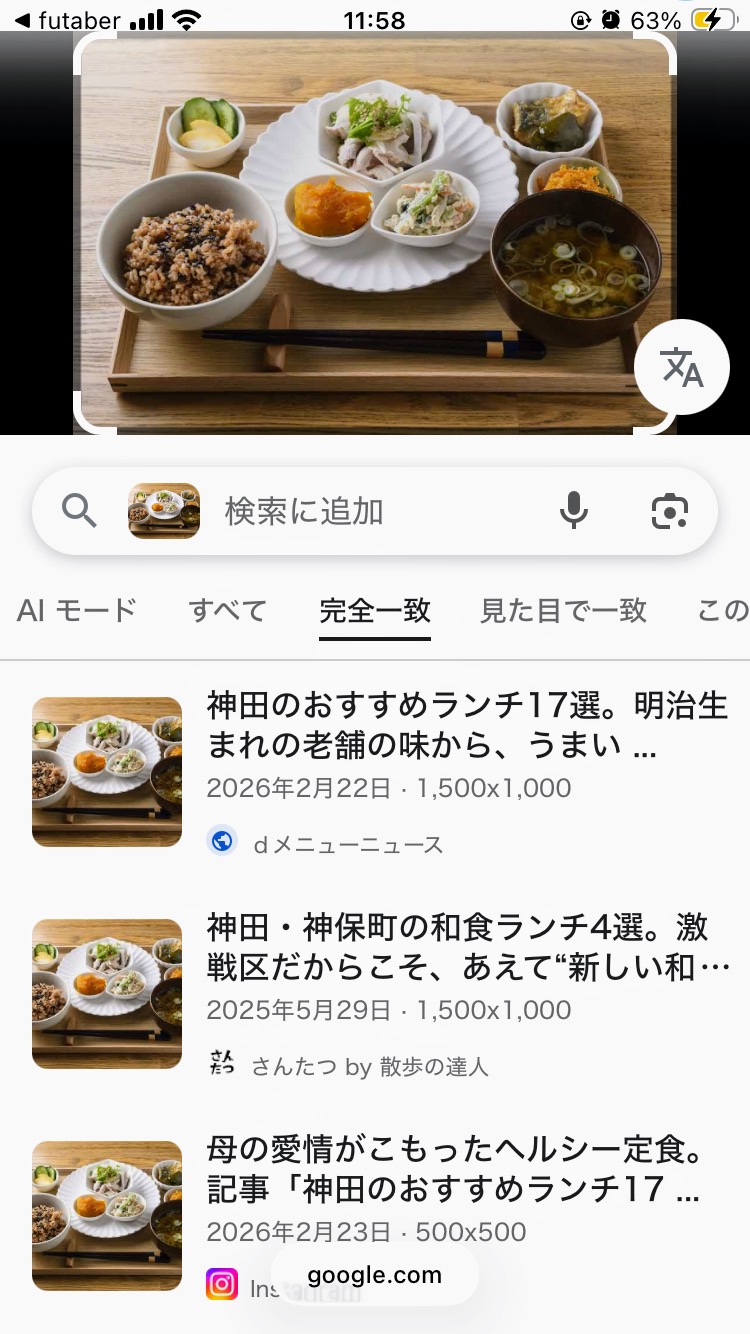Tap the small image thumbnail in the search bar

pyautogui.click(x=164, y=511)
